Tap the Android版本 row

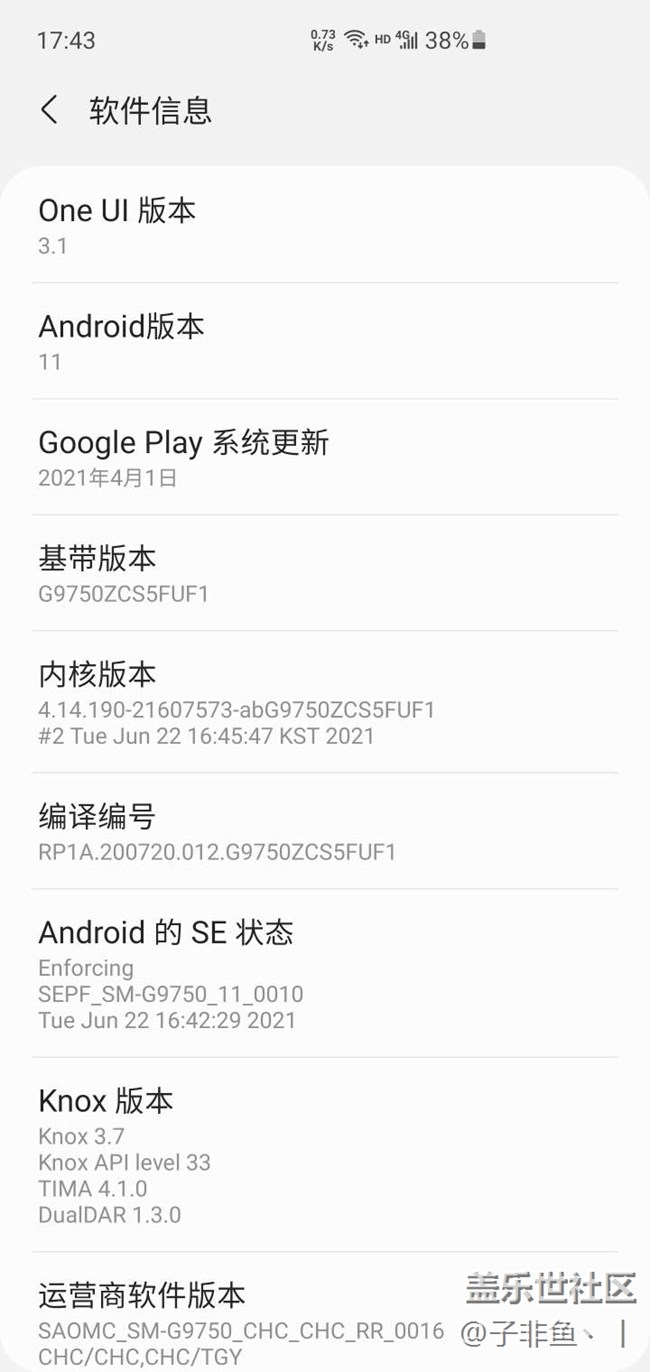(x=324, y=341)
